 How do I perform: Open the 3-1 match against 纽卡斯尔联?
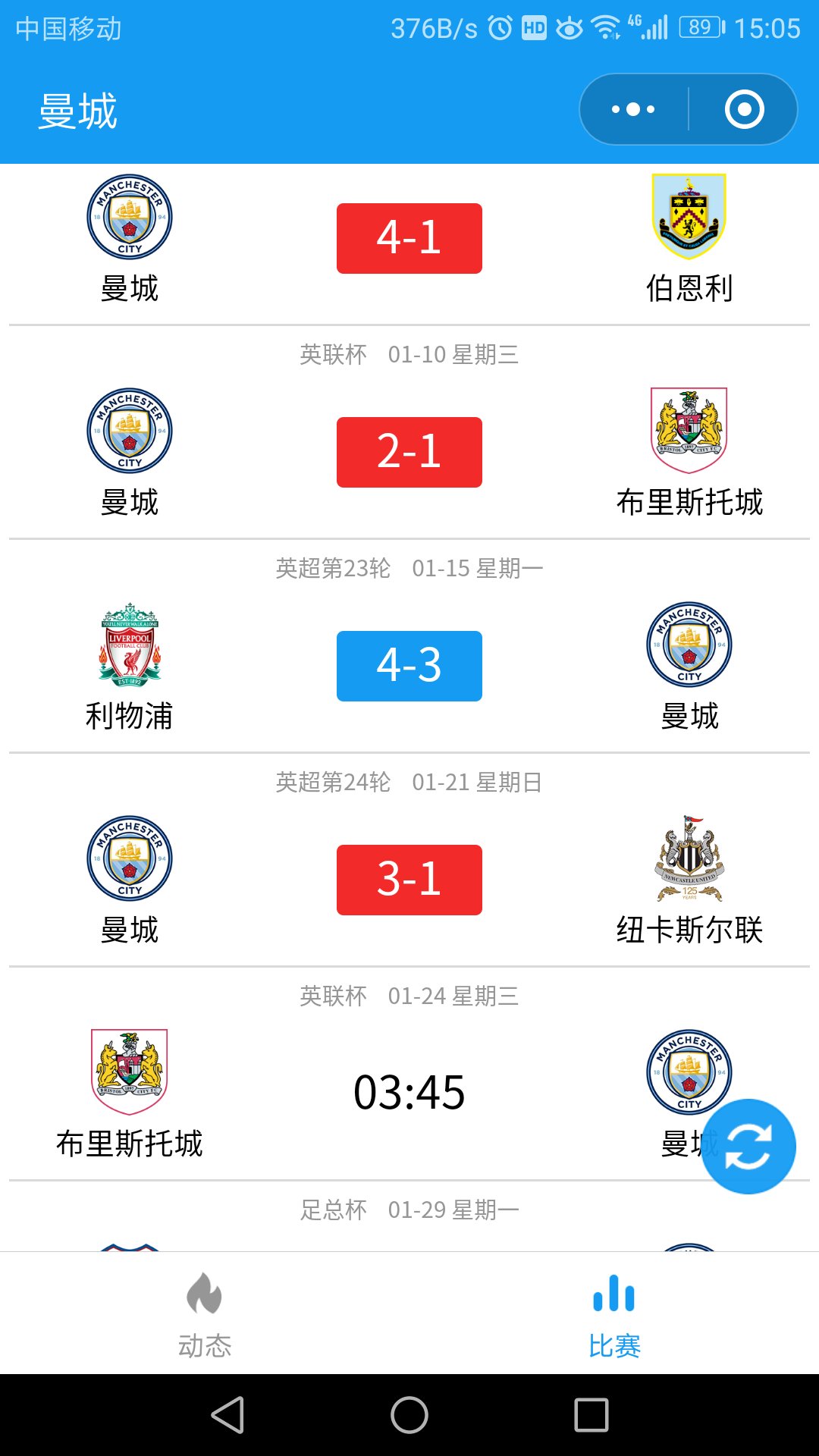409,880
